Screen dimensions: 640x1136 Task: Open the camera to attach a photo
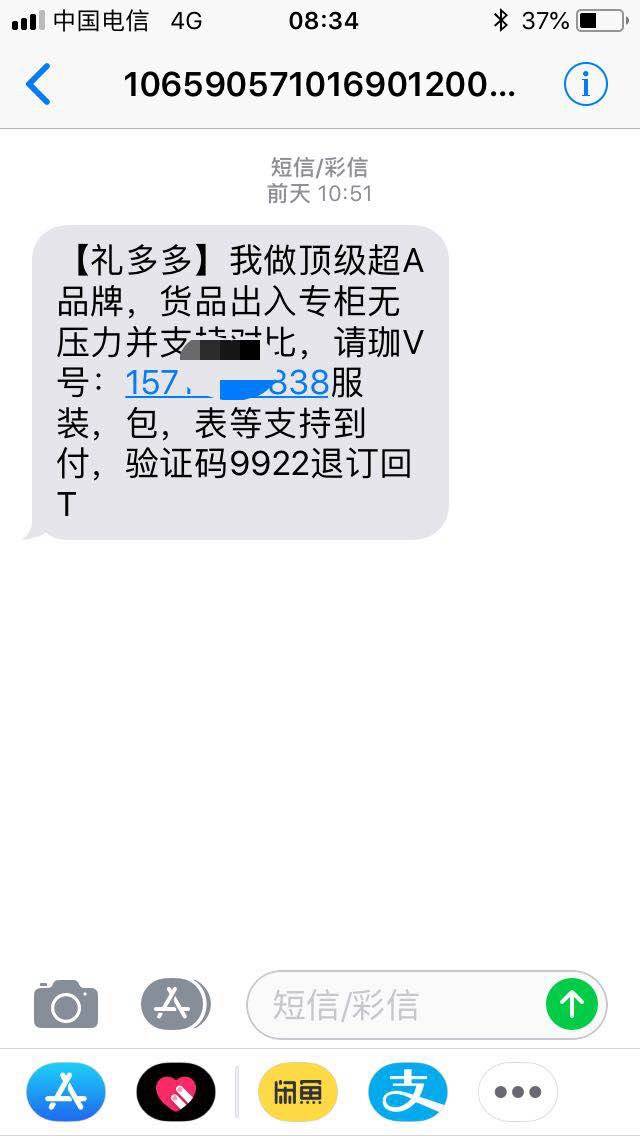pos(66,1004)
